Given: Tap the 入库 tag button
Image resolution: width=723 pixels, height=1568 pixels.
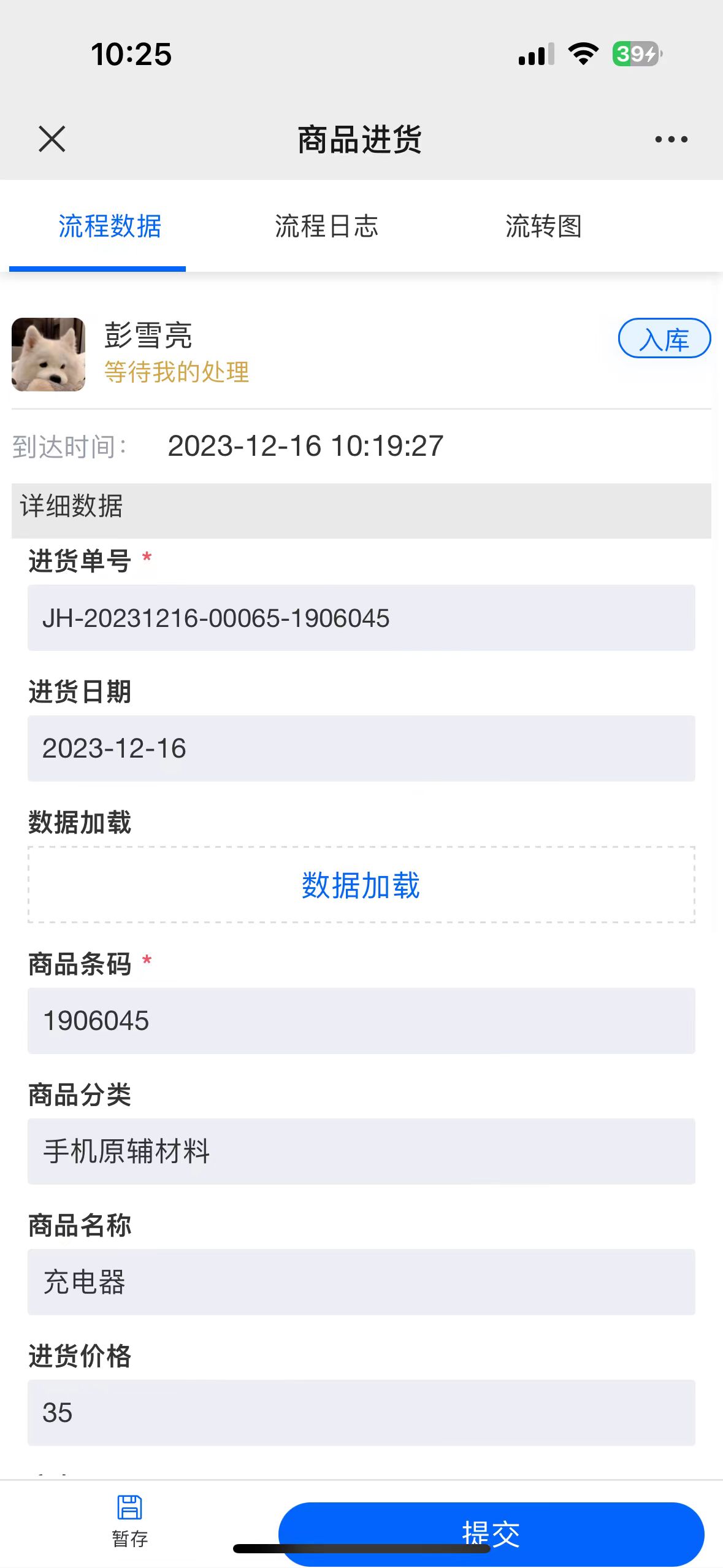Looking at the screenshot, I should pyautogui.click(x=664, y=339).
